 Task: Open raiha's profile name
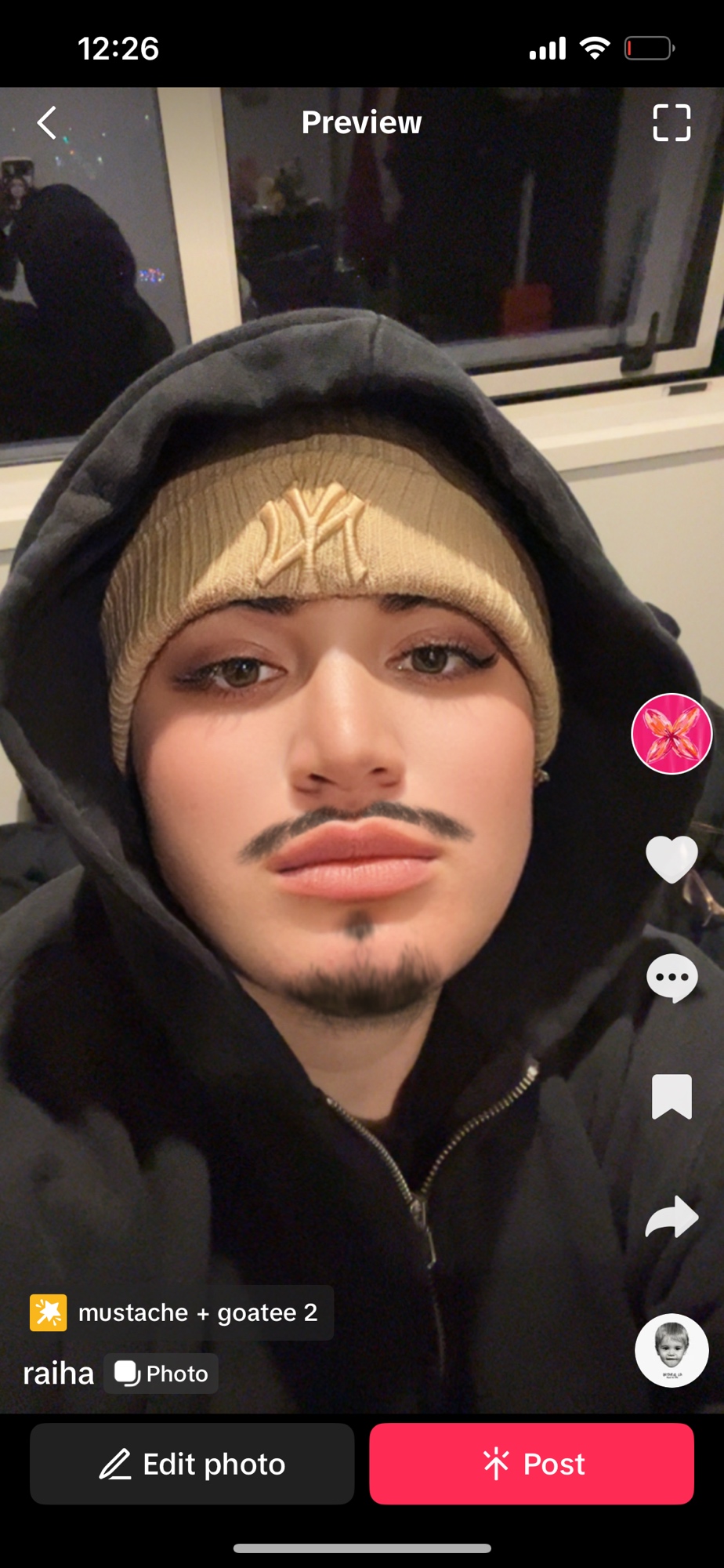[58, 1374]
